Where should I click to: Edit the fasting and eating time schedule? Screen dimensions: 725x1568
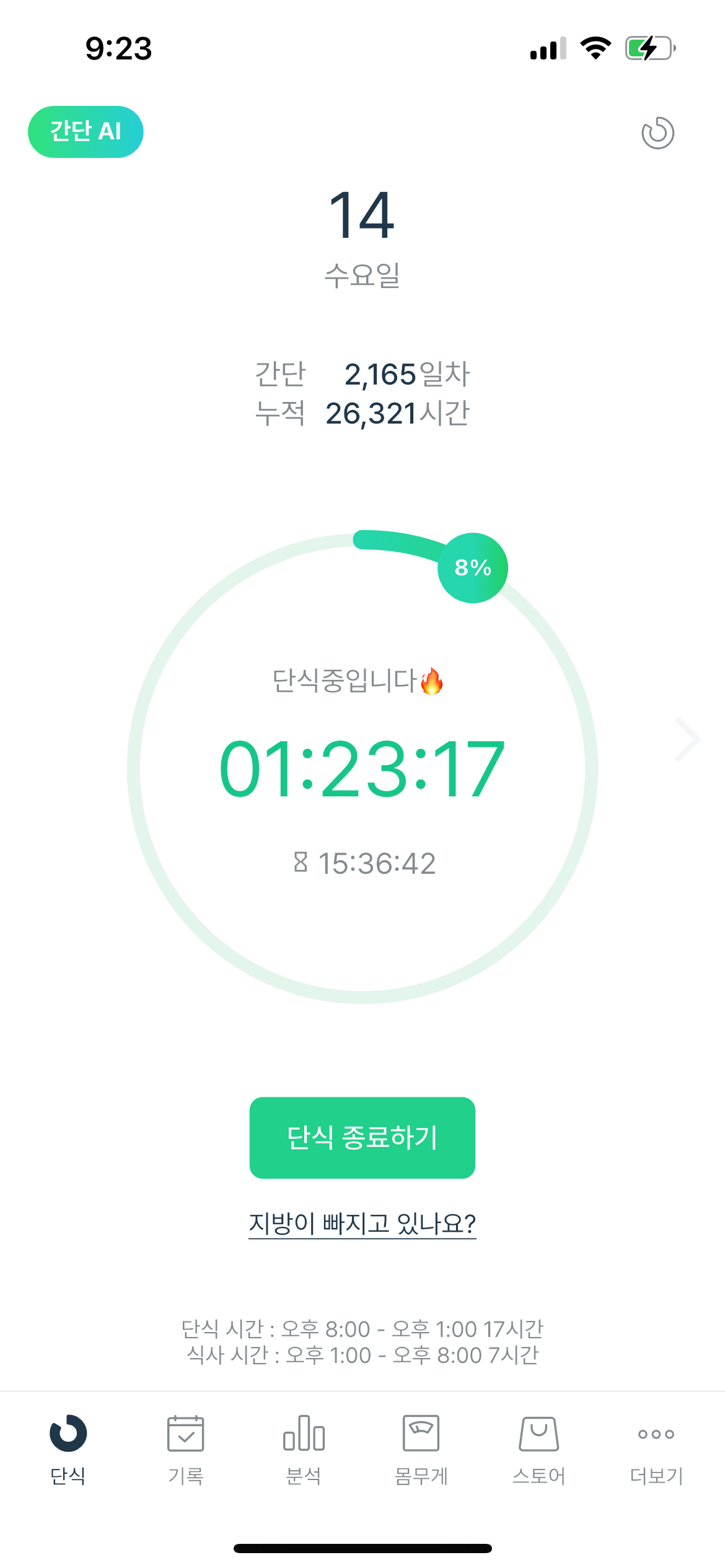coord(362,1341)
